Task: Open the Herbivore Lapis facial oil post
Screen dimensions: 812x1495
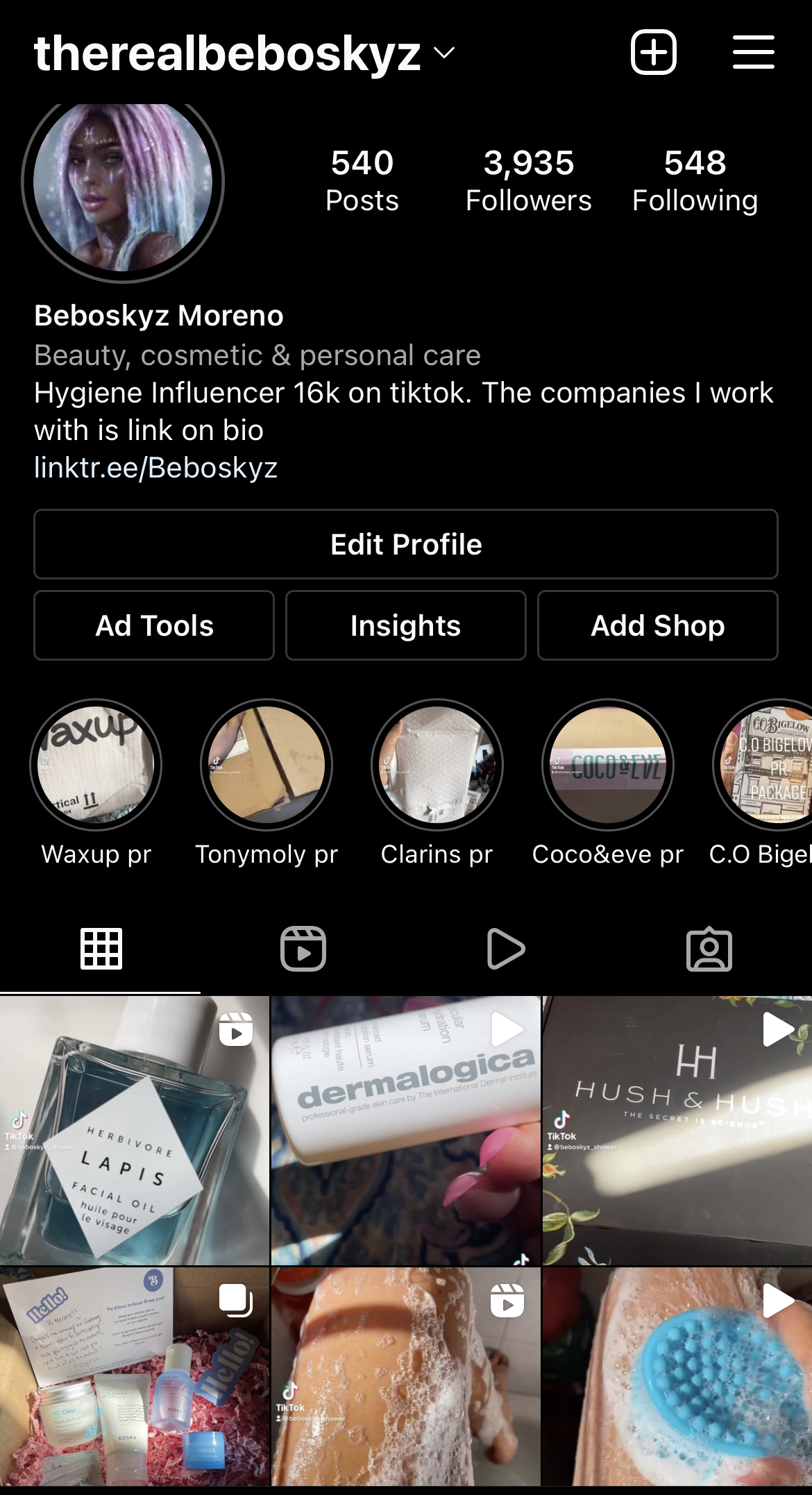Action: (x=135, y=1131)
